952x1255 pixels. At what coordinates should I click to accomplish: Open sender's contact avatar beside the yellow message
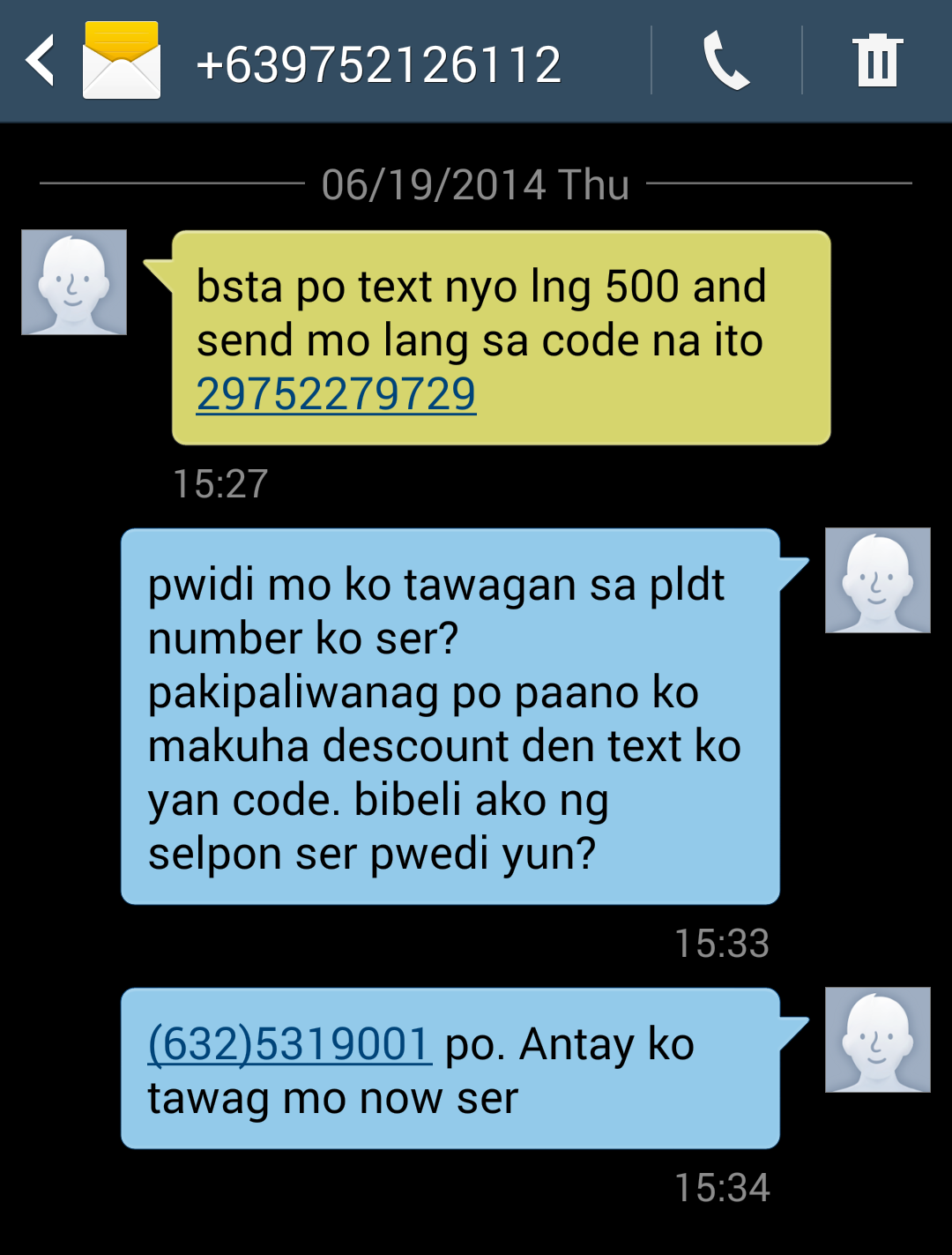click(74, 282)
